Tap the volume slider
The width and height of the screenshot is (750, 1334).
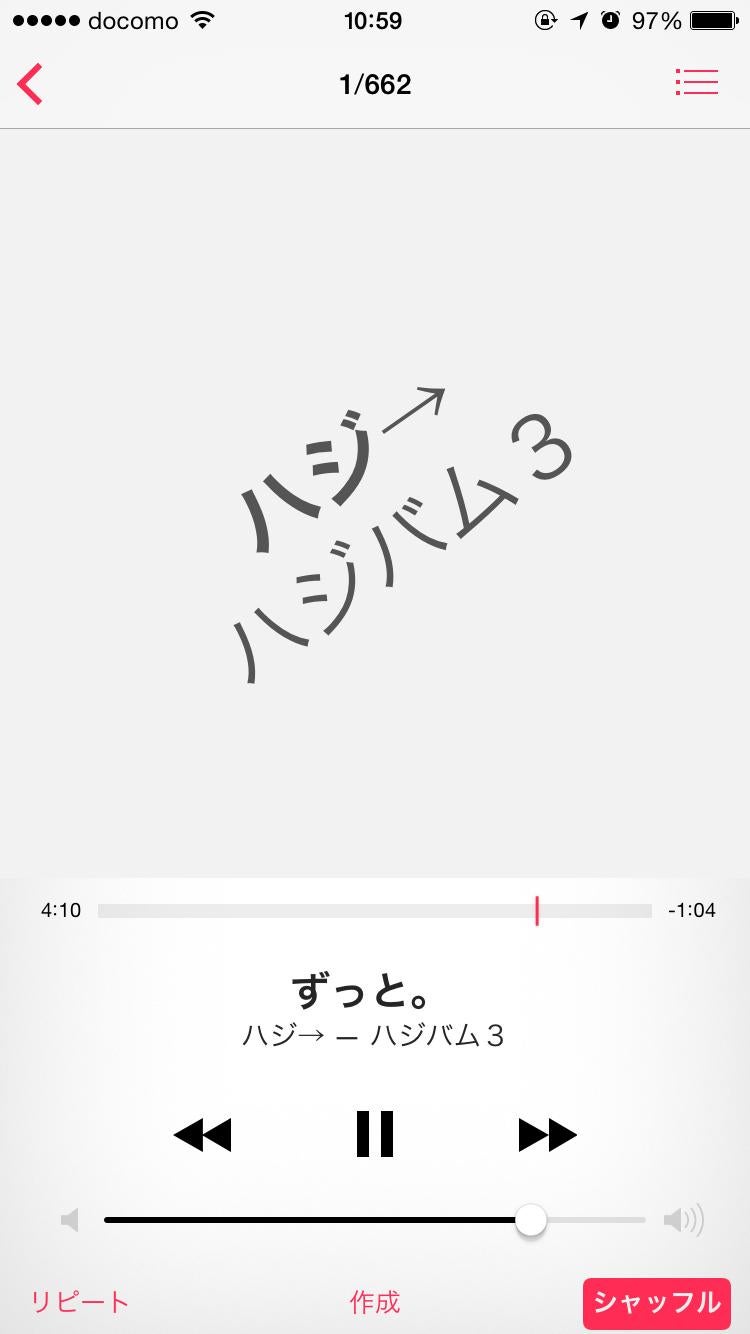(375, 1220)
